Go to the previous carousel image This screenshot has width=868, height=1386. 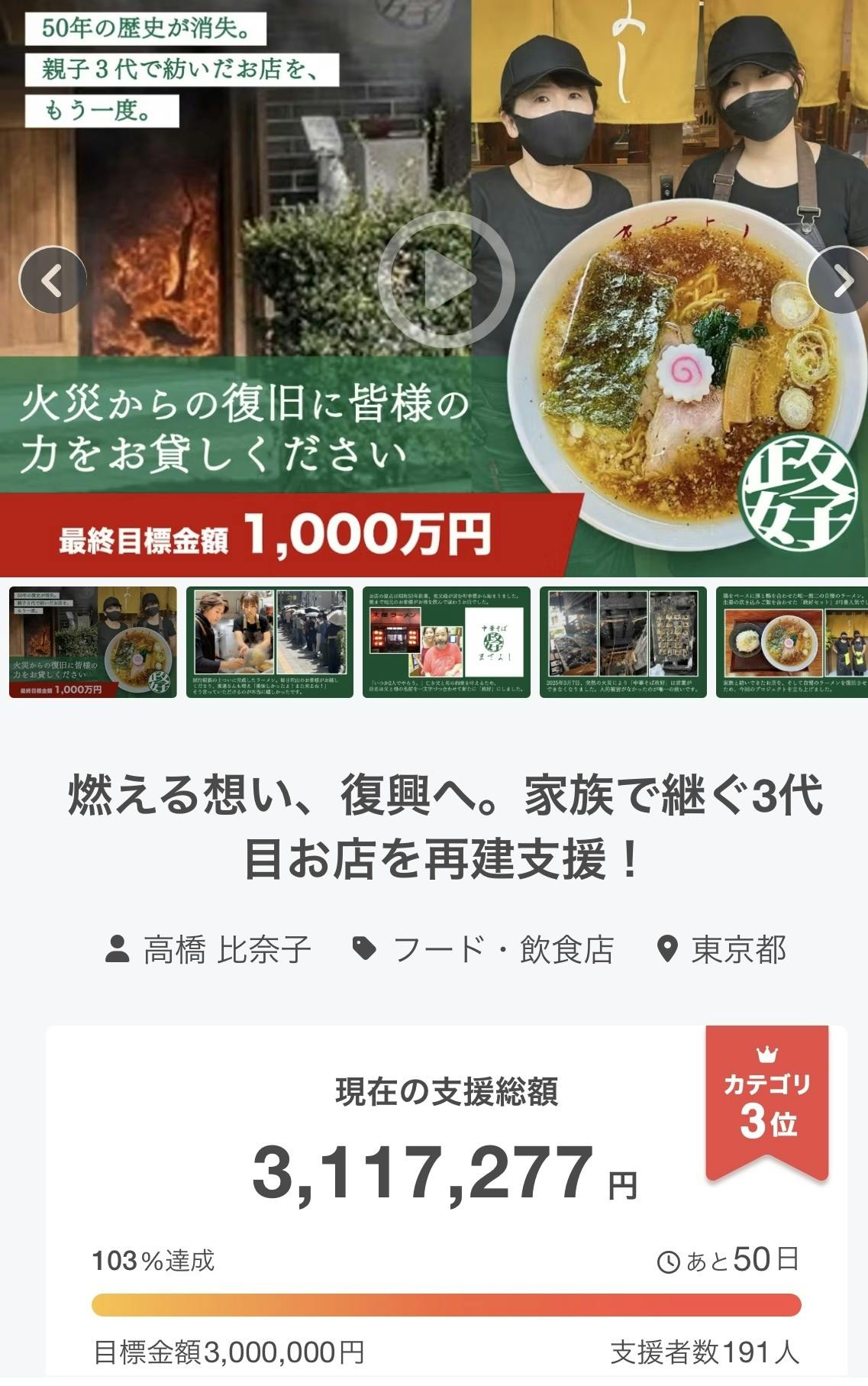tap(52, 280)
